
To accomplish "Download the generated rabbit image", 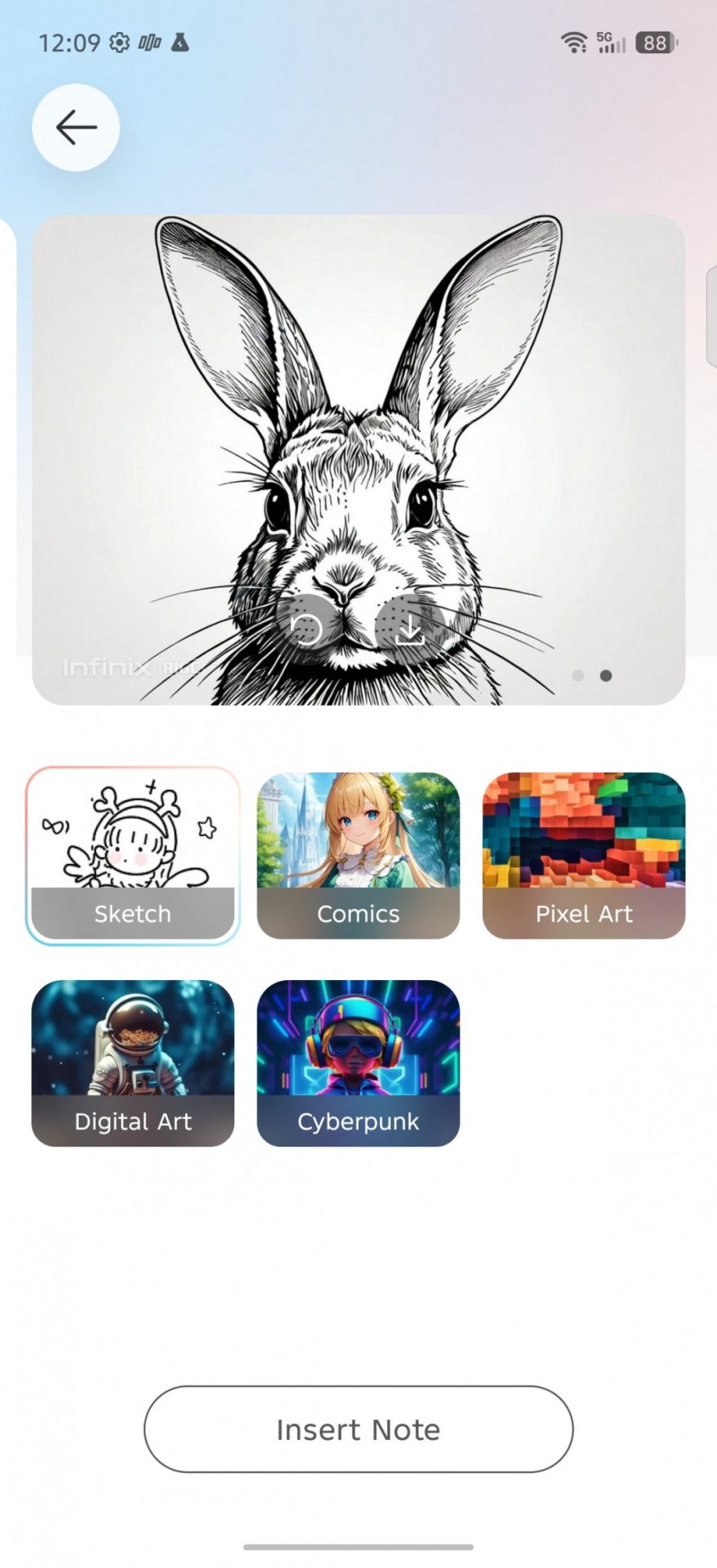I will click(x=409, y=629).
